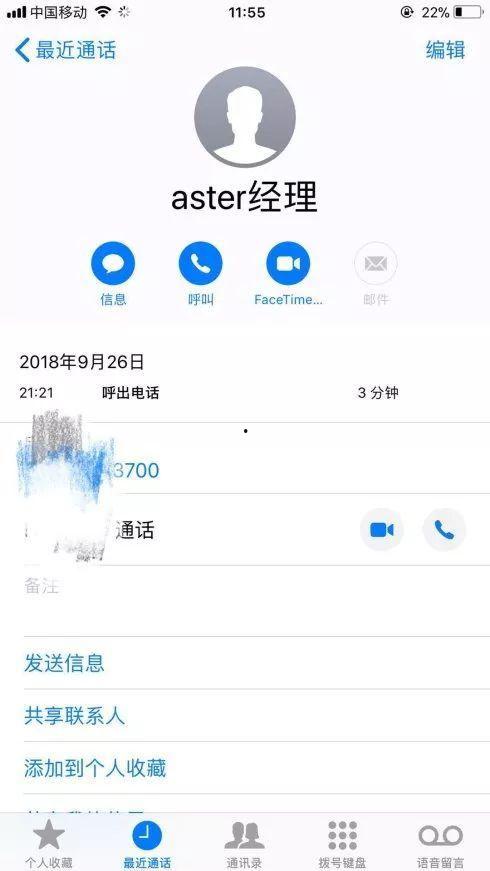Switch to the 个人收藏 tab
490x871 pixels.
[49, 844]
